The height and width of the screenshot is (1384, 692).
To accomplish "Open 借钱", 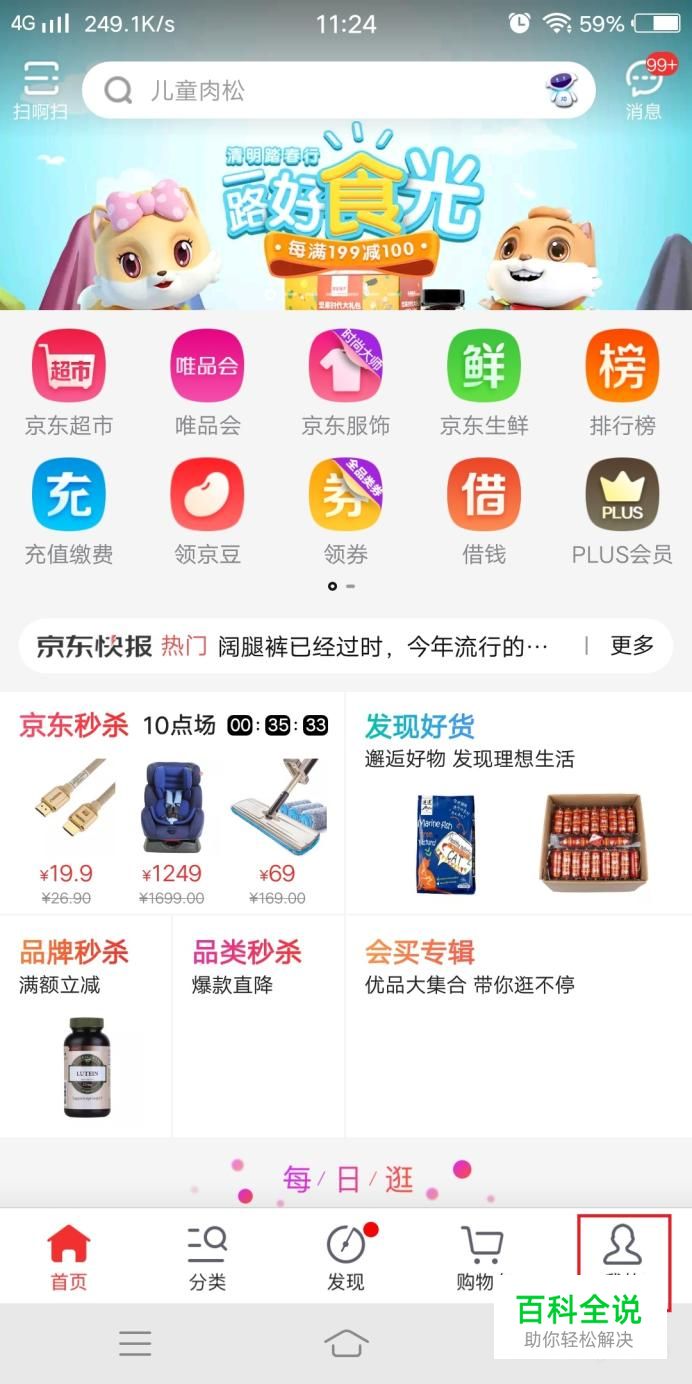I will click(484, 510).
